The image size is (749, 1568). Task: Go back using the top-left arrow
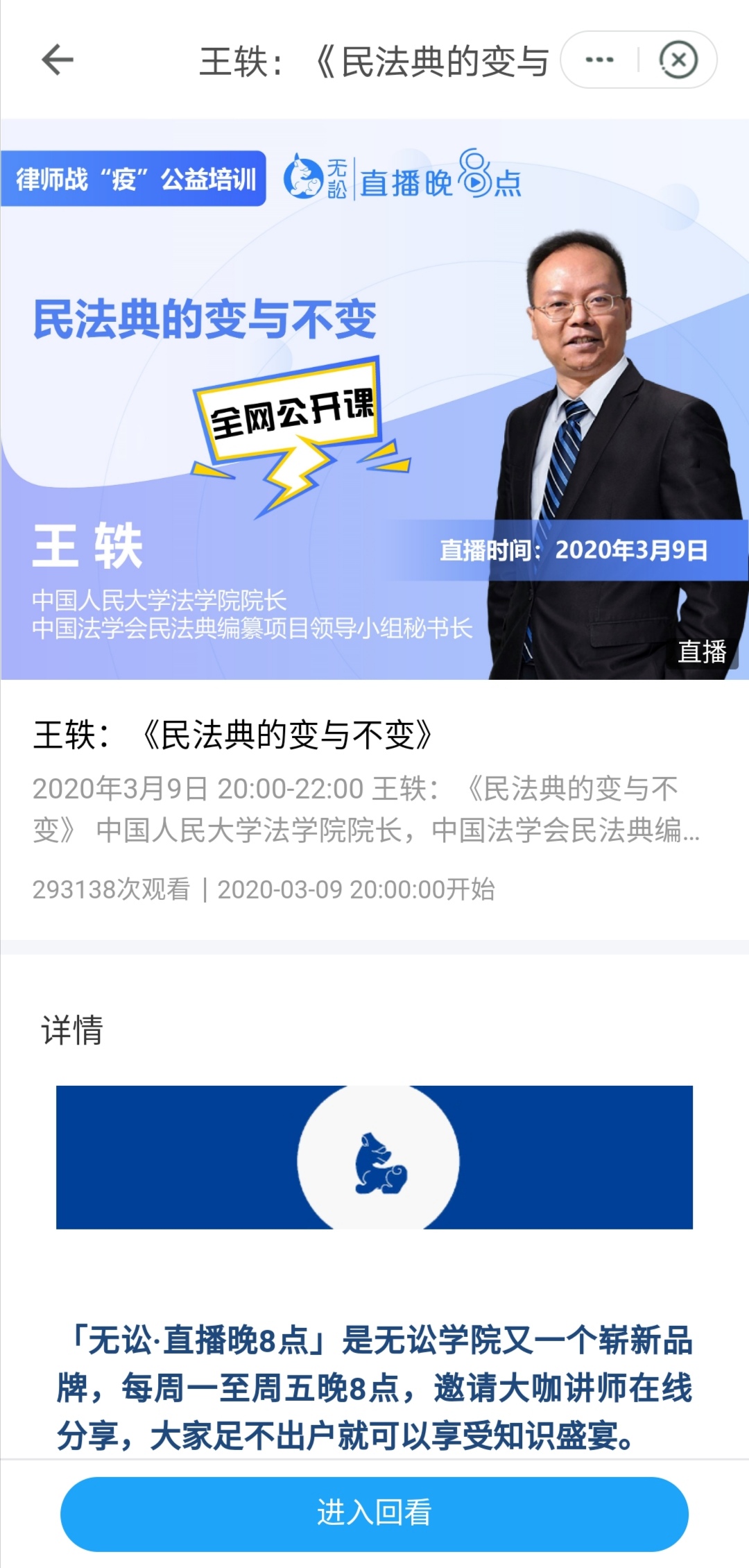click(58, 60)
